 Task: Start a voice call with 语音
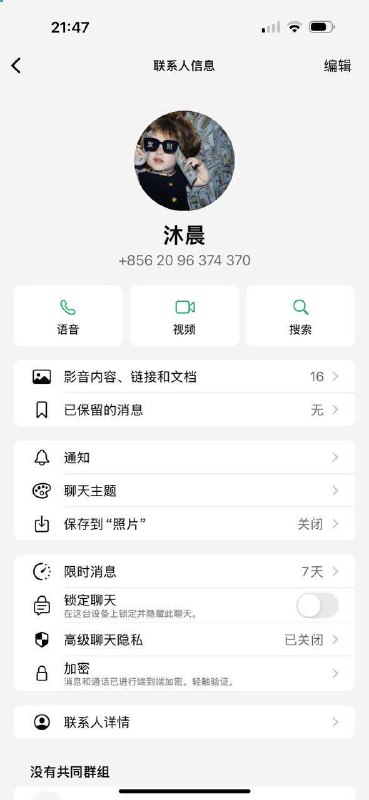coord(68,316)
